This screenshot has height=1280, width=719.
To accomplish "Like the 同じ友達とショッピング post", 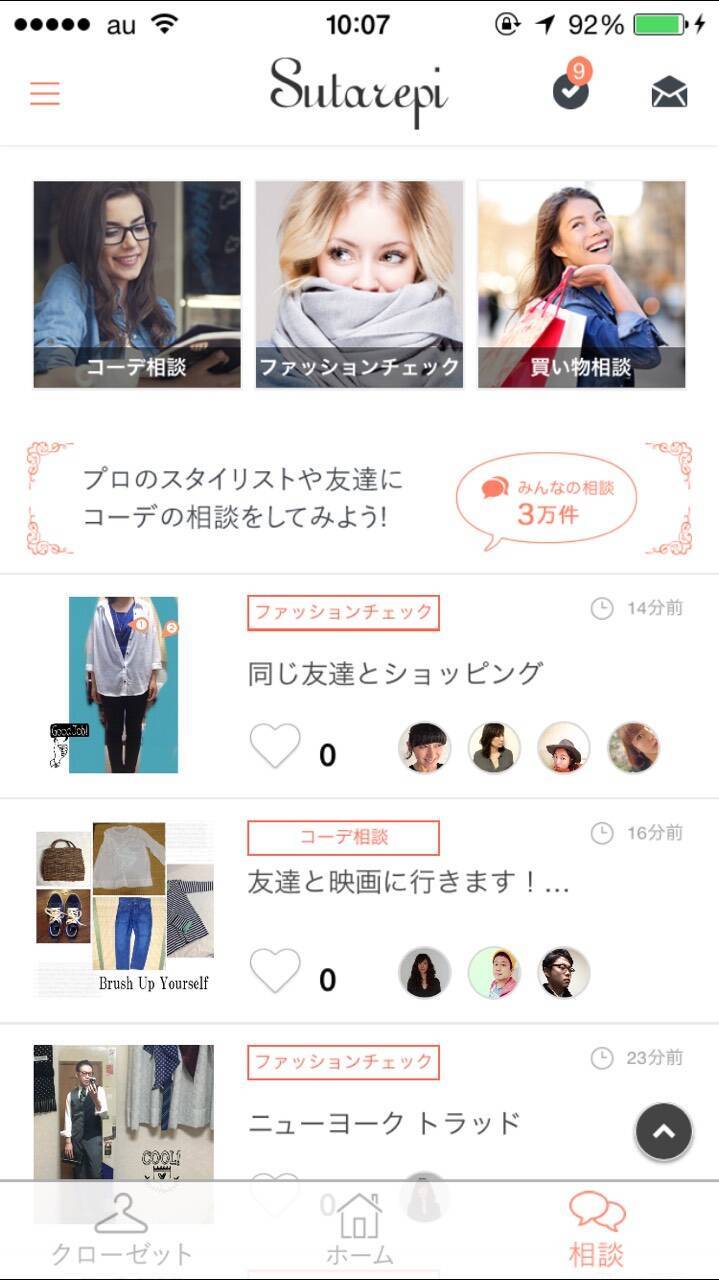I will (x=275, y=747).
